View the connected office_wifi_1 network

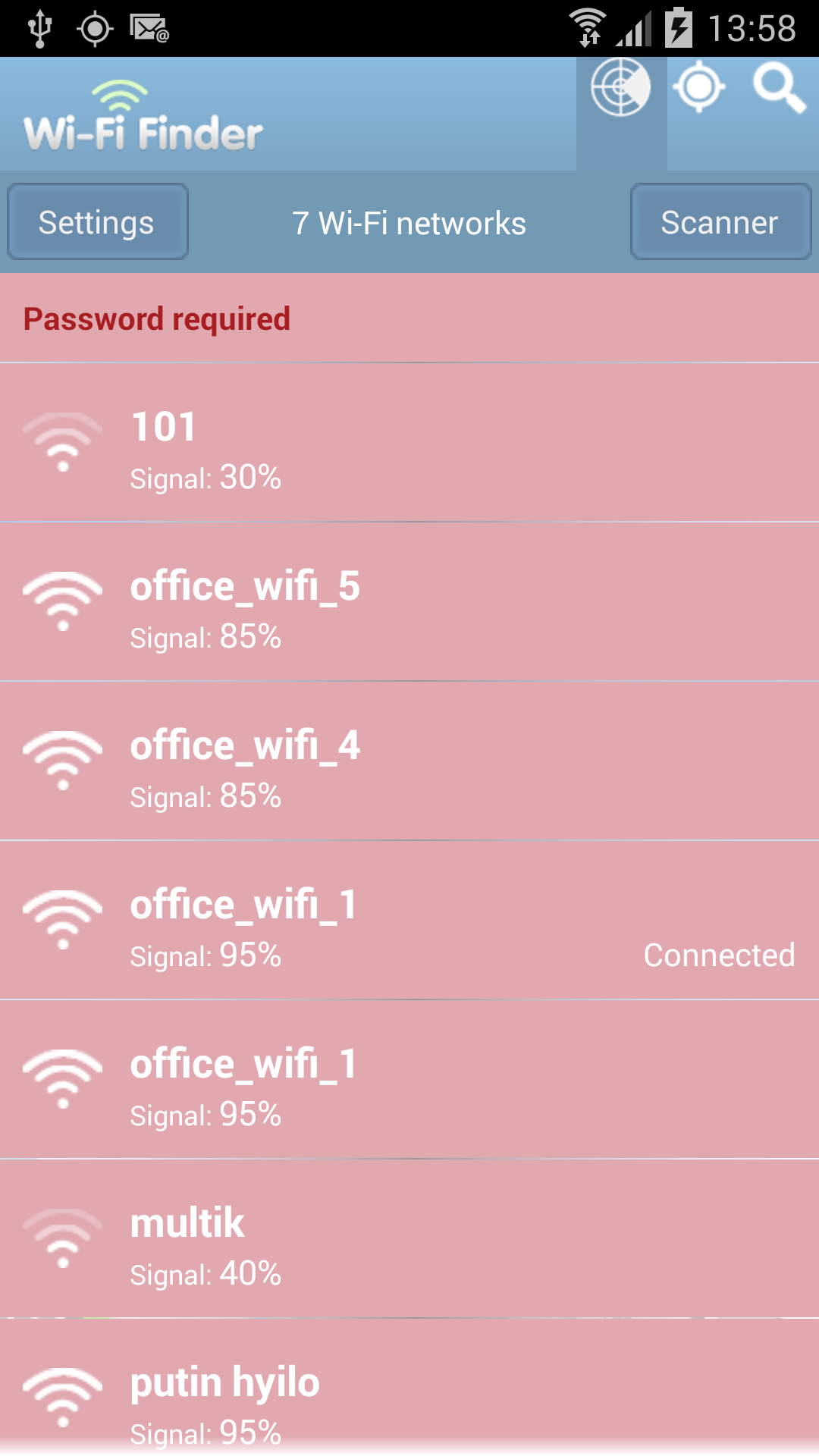409,921
